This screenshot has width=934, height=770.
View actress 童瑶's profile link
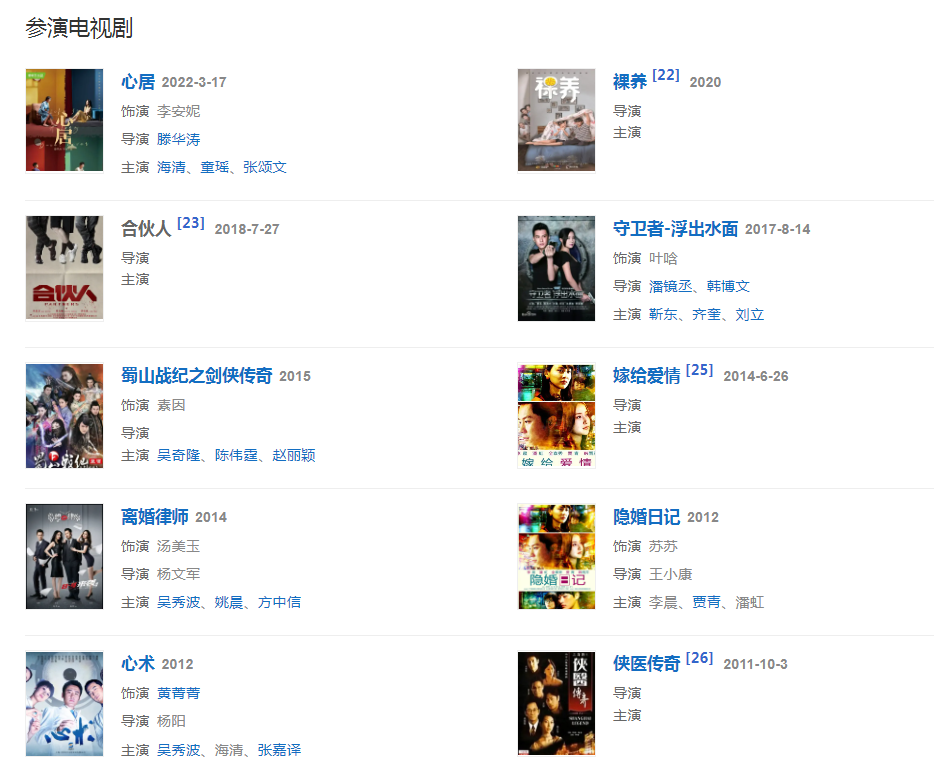coord(214,167)
